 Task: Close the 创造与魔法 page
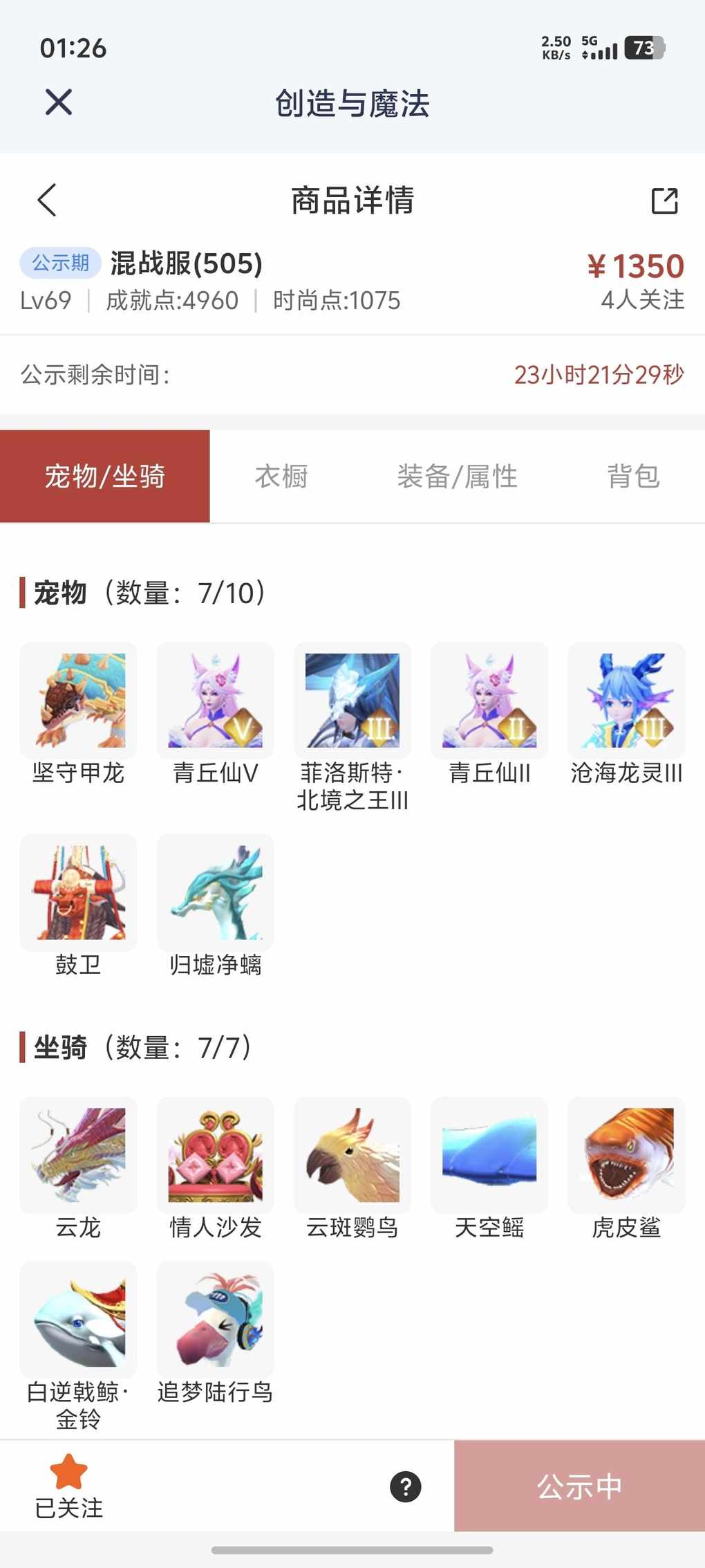[59, 102]
